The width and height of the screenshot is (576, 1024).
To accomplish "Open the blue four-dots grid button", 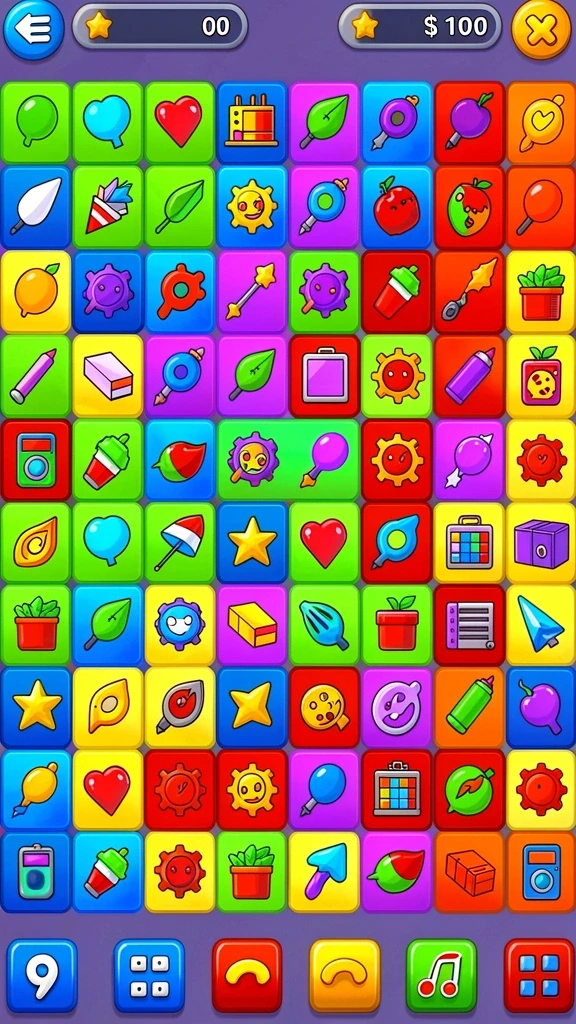I will [x=149, y=975].
